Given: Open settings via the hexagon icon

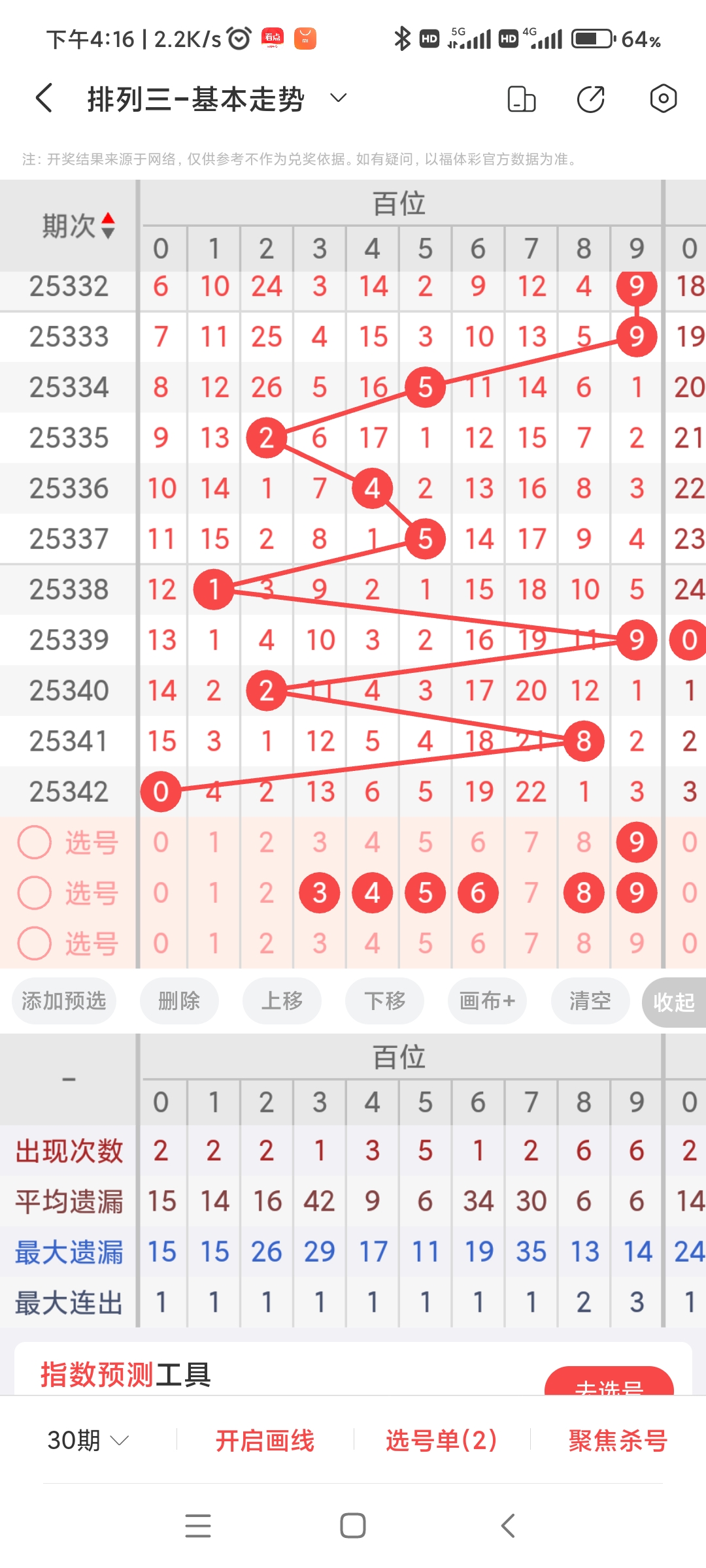Looking at the screenshot, I should click(663, 99).
